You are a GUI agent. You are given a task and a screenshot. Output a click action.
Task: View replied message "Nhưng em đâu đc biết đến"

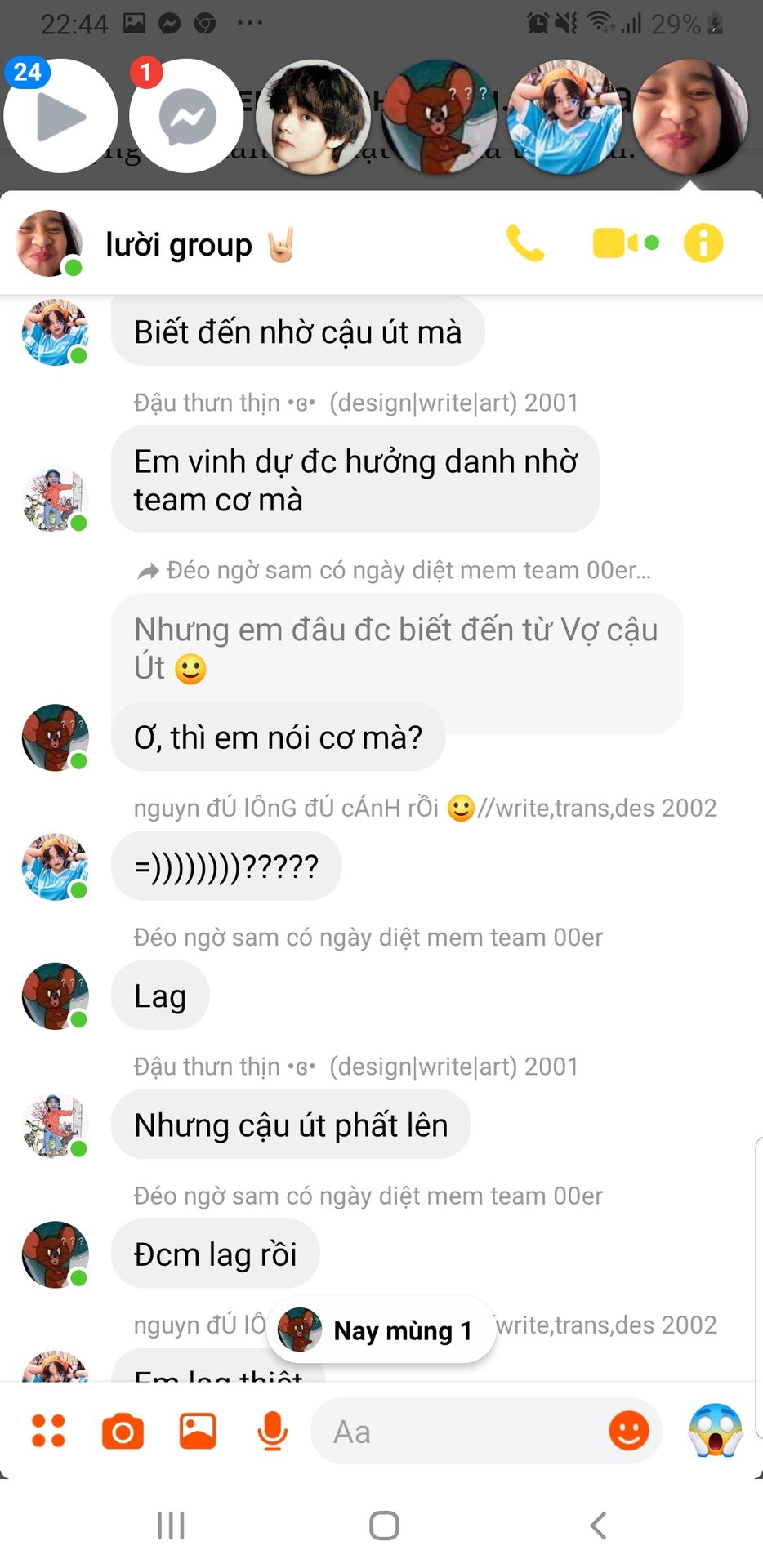tap(396, 648)
